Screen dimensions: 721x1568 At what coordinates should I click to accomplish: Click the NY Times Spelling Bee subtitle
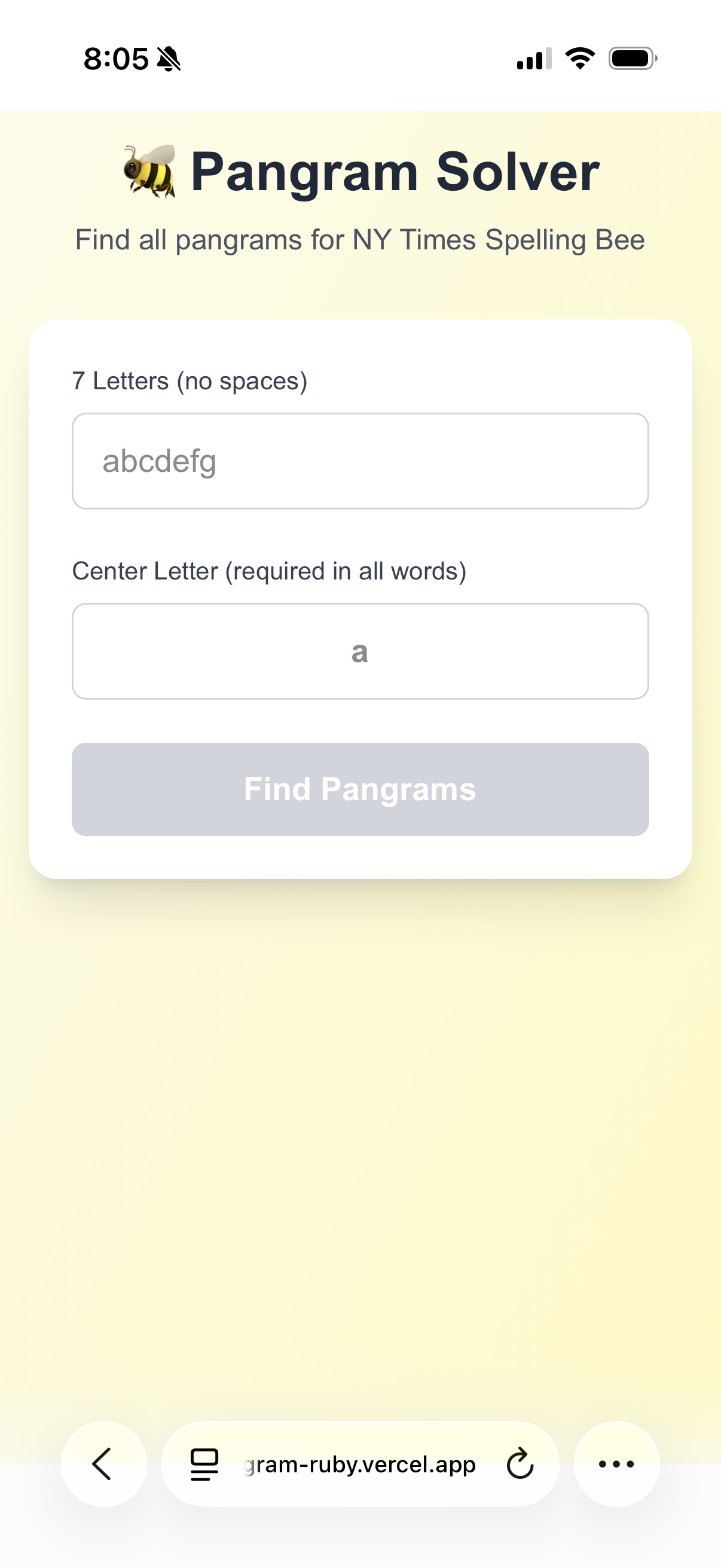coord(360,240)
